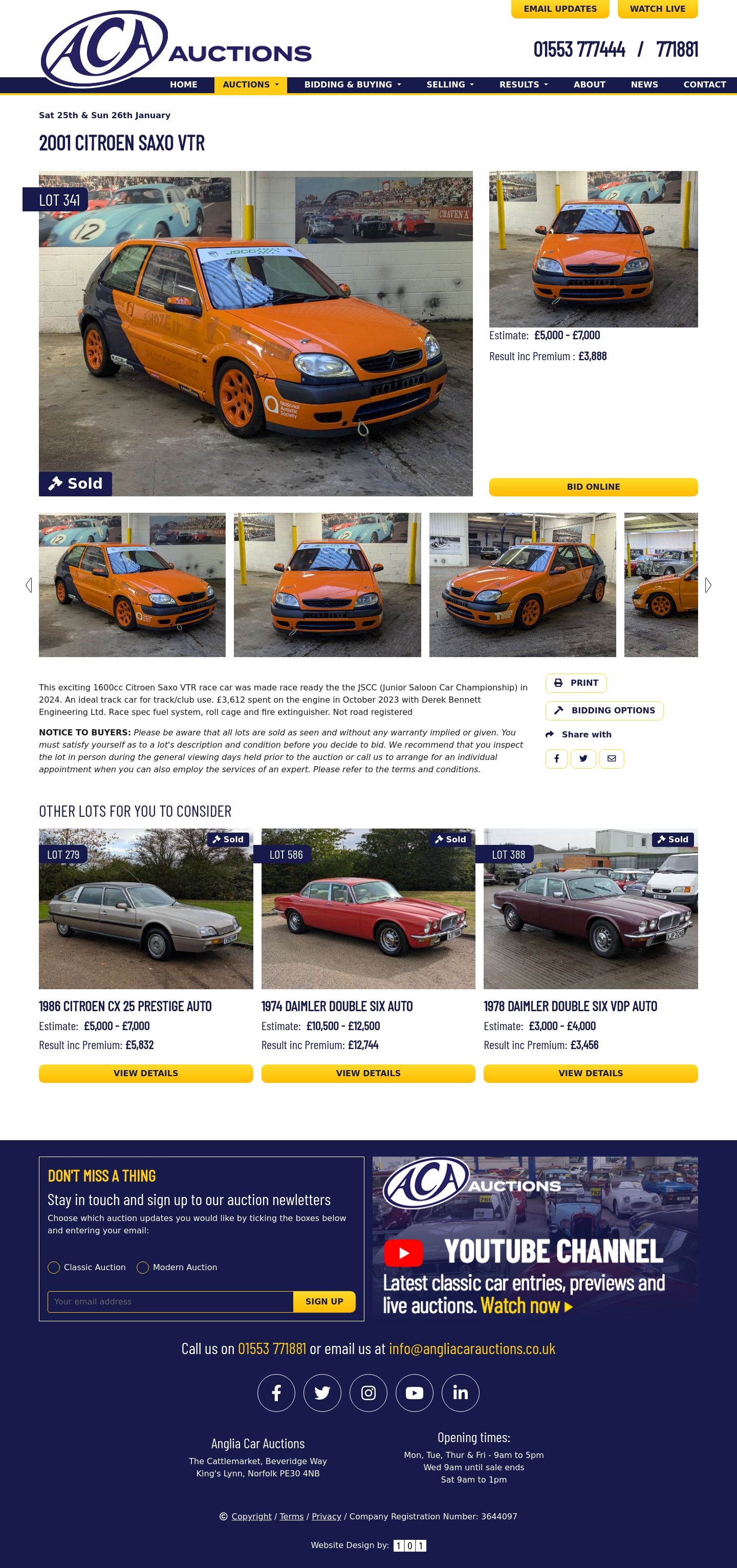Select the Classic Auction option
Viewport: 737px width, 1568px height.
click(54, 1267)
